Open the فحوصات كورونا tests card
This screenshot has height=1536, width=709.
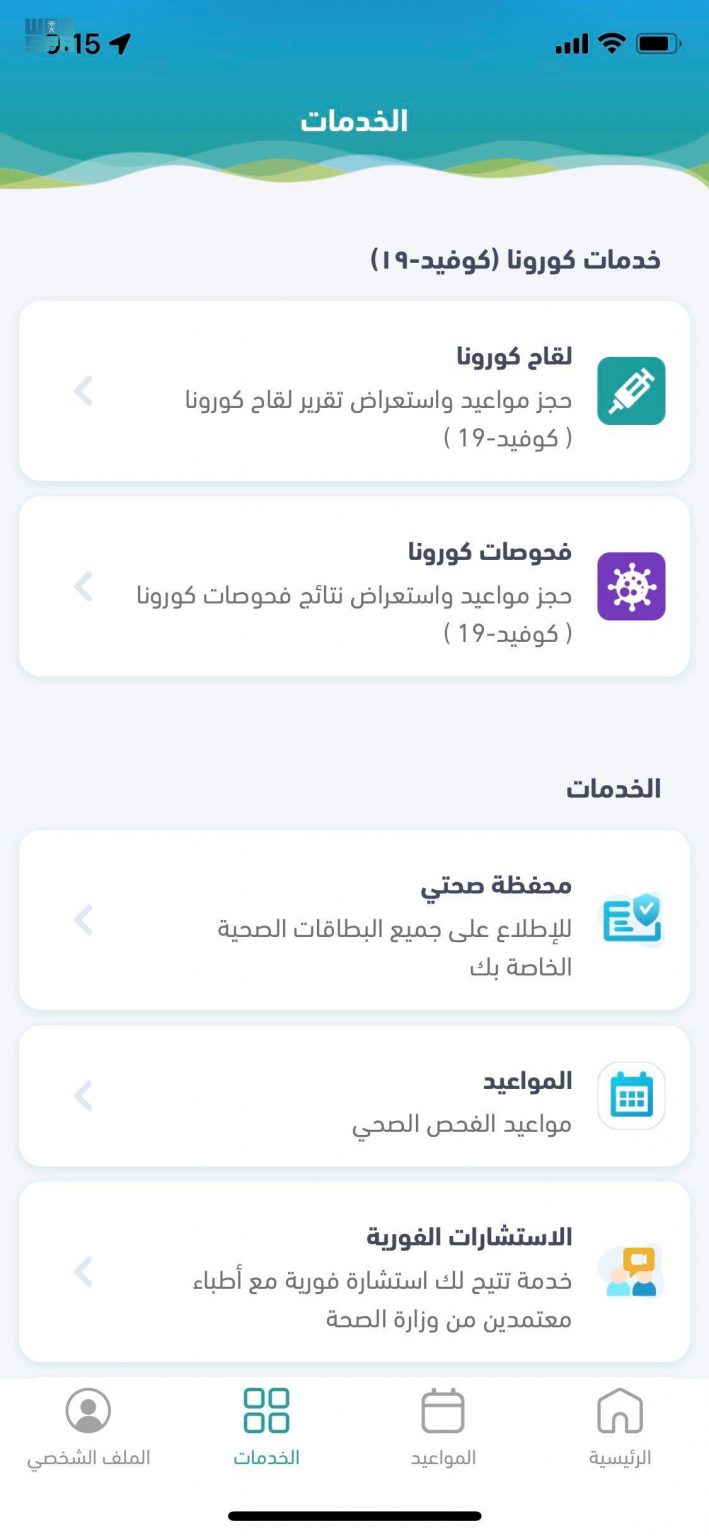tap(354, 586)
